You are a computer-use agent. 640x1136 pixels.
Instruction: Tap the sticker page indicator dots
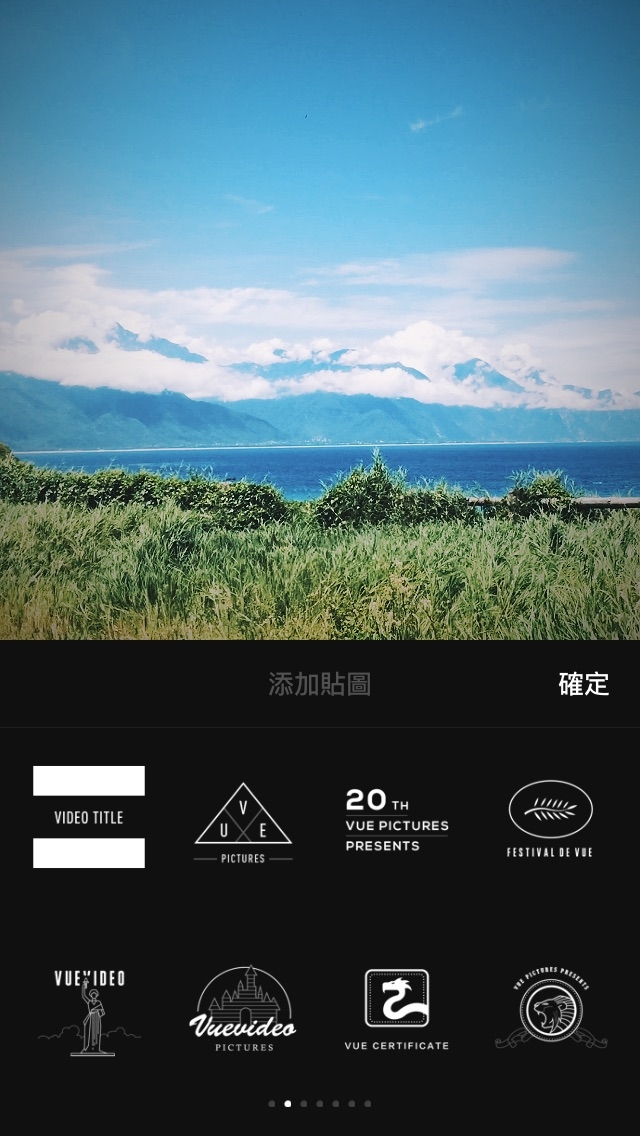click(x=320, y=1104)
